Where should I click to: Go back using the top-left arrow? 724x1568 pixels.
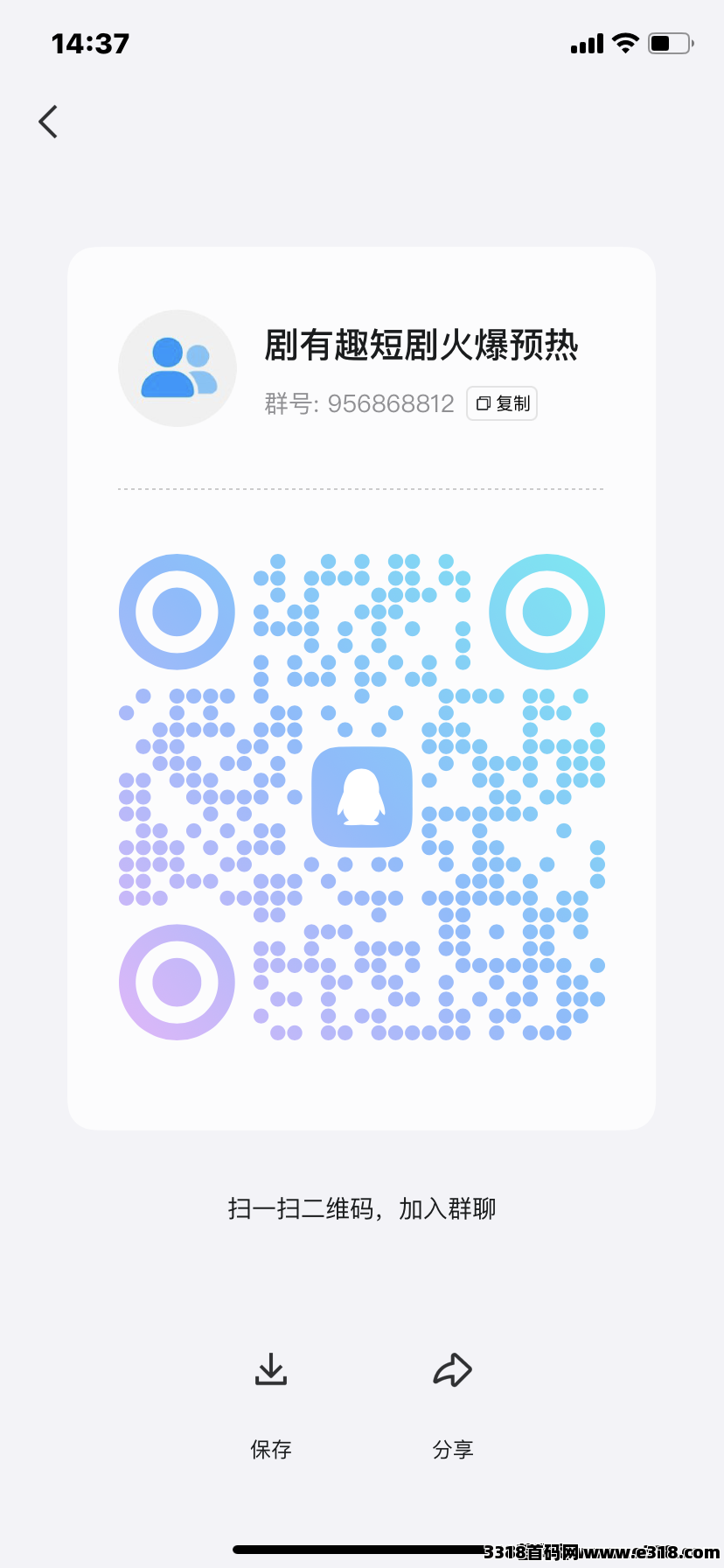(48, 122)
